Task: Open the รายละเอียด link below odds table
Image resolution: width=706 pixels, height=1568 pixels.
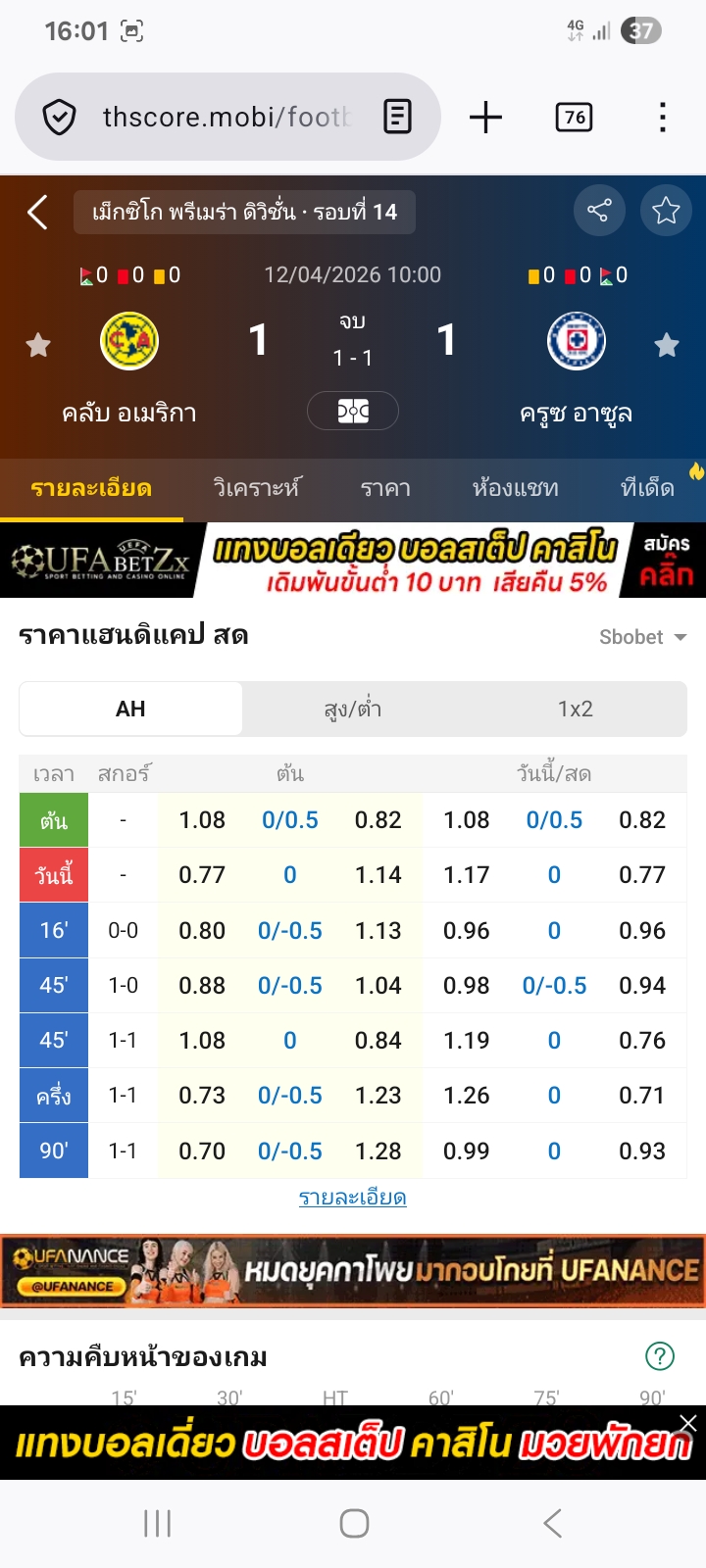Action: [x=353, y=1198]
